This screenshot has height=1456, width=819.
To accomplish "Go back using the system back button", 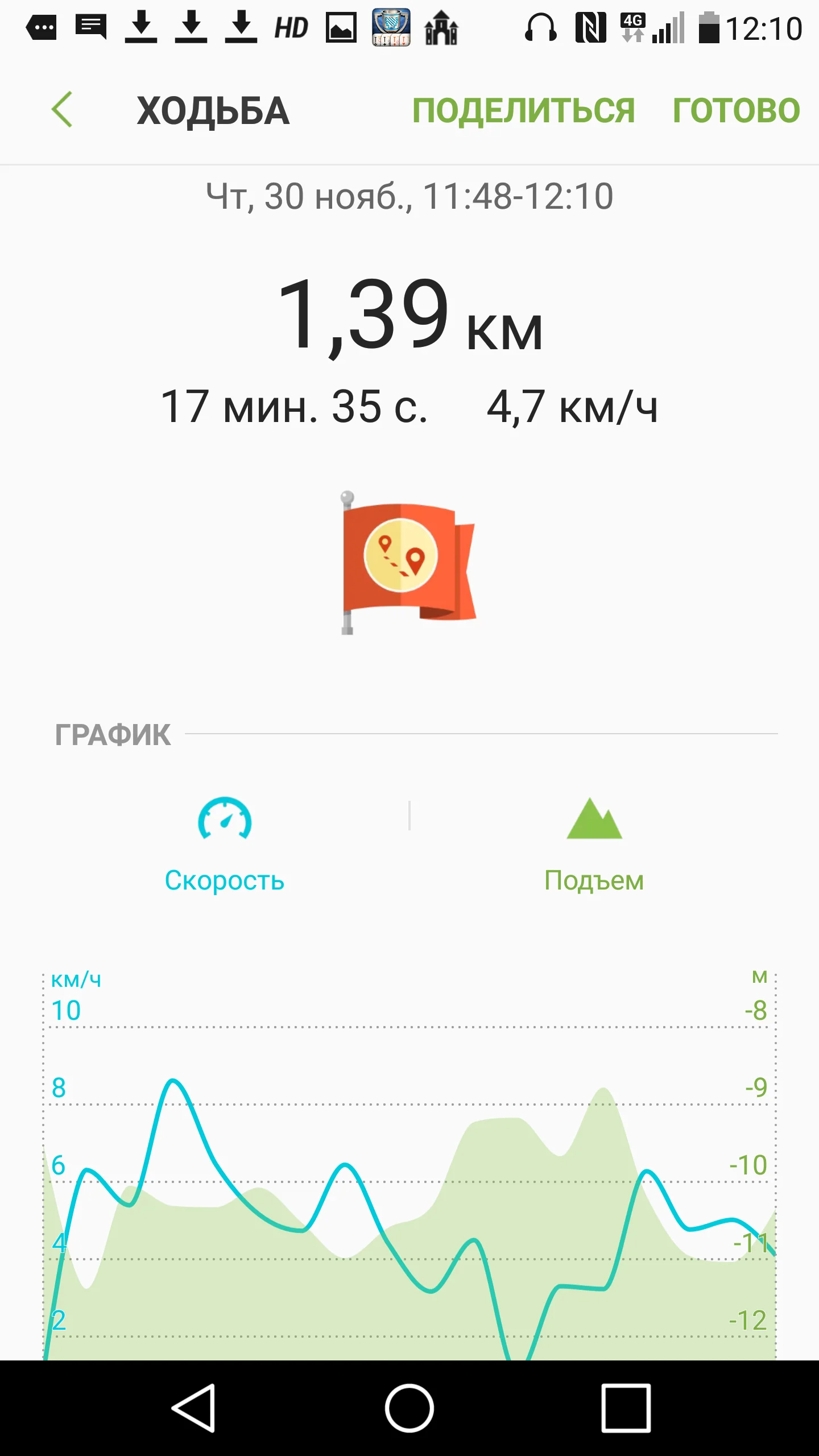I will coord(193,1408).
